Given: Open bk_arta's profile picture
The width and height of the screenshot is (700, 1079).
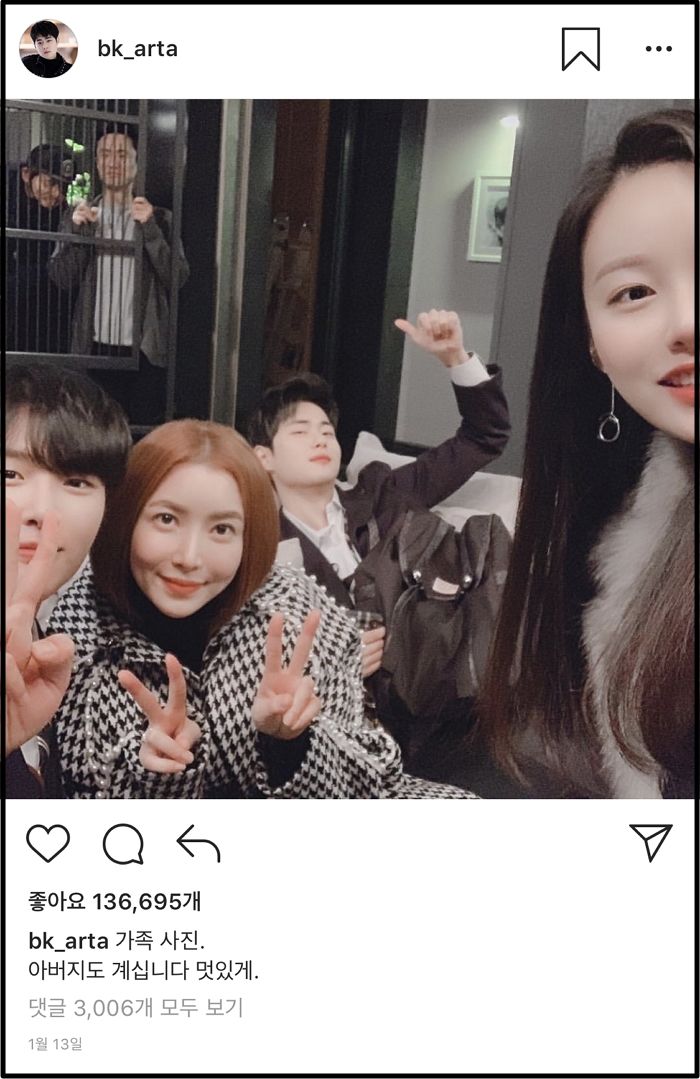Looking at the screenshot, I should click(x=48, y=49).
